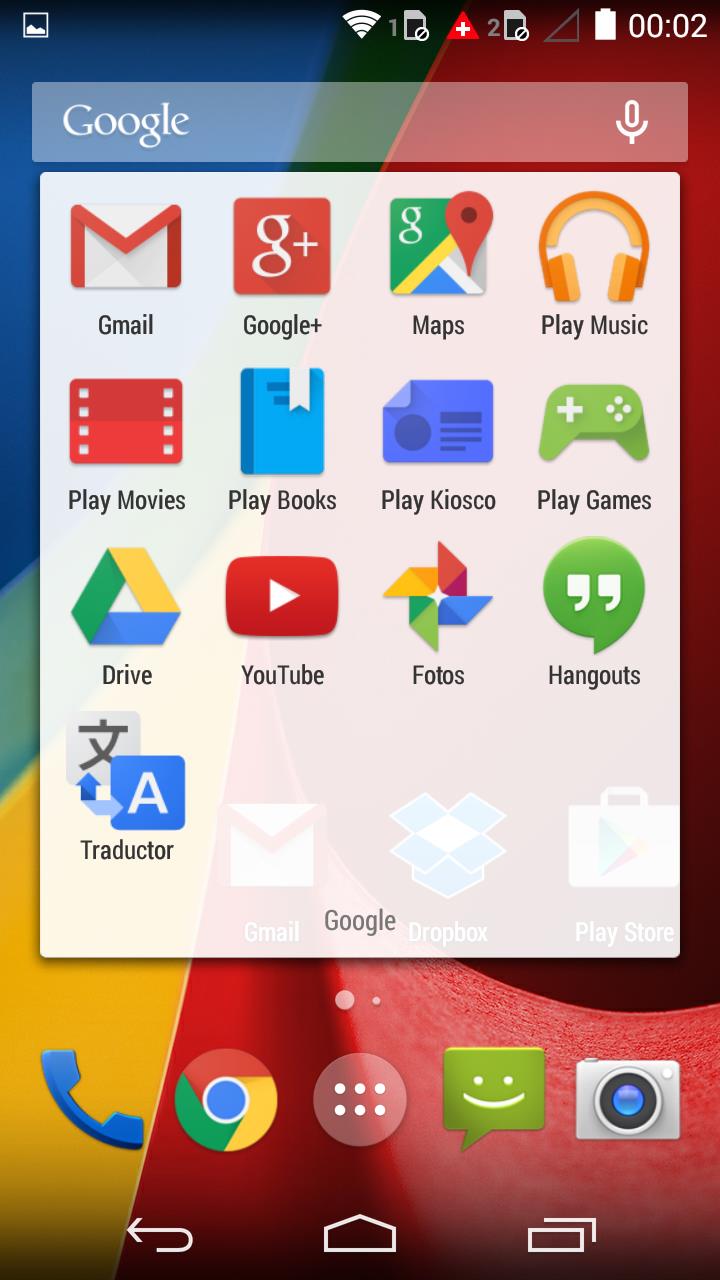
Task: Open the app drawer
Action: (360, 1101)
